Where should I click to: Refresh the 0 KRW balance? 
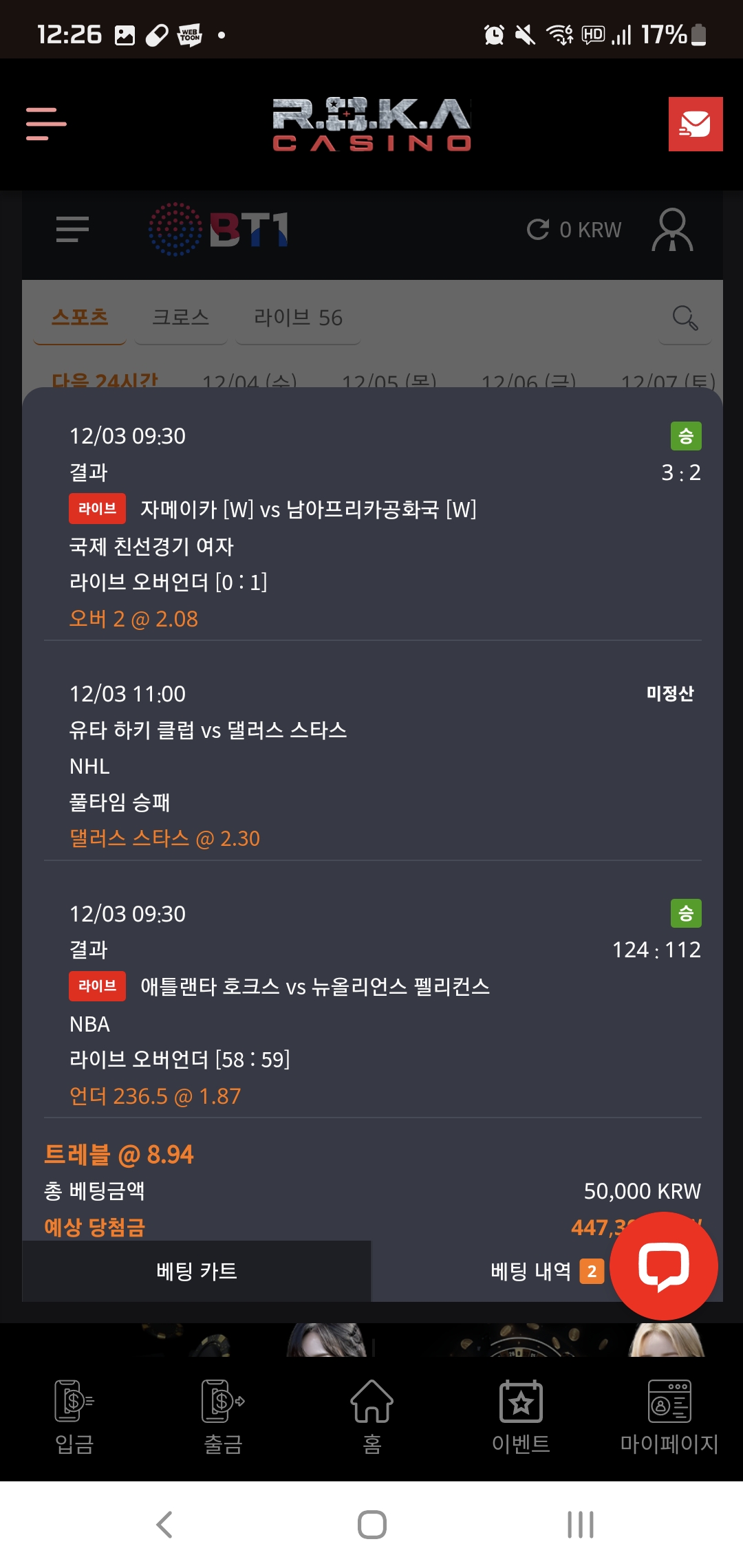pos(538,229)
